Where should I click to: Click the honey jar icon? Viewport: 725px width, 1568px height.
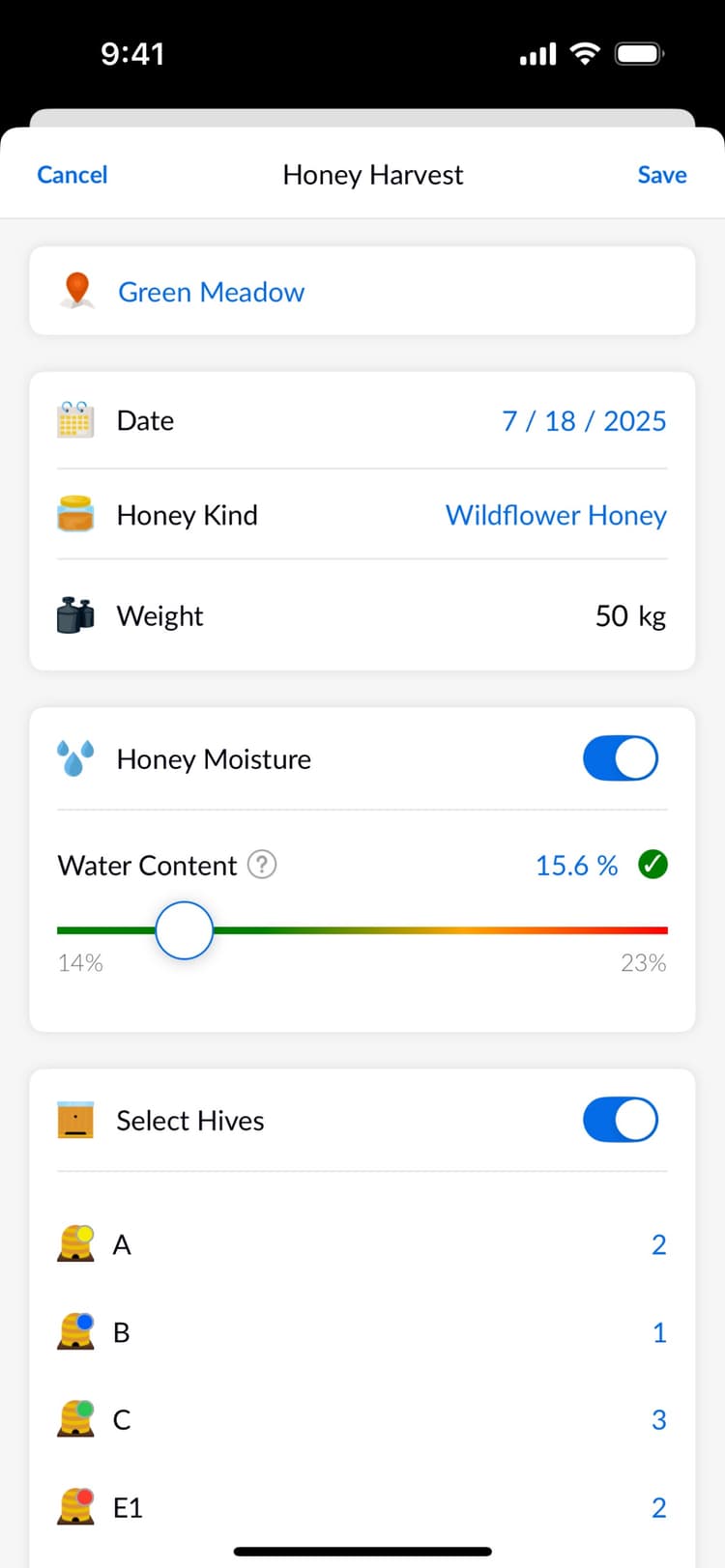click(75, 515)
